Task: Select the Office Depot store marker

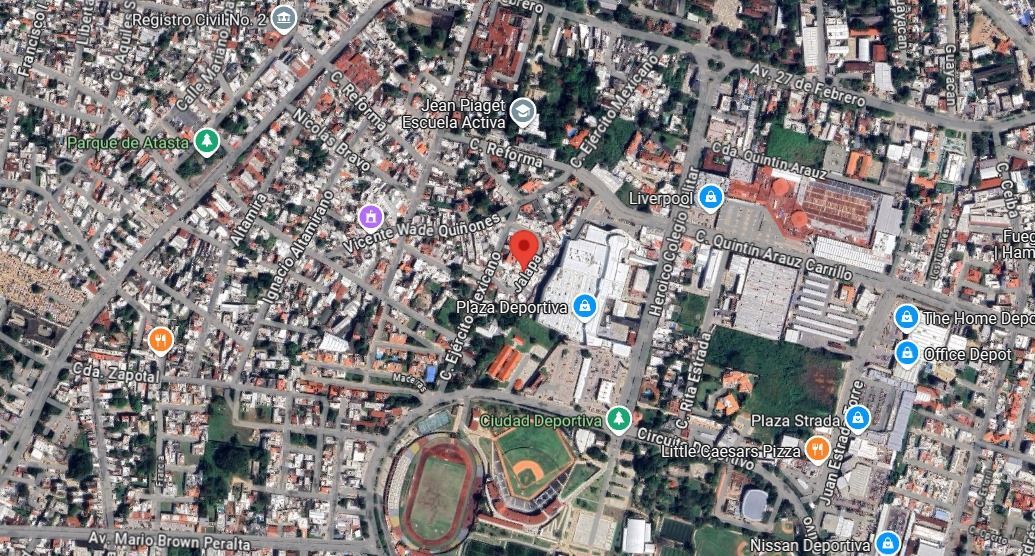Action: (x=907, y=353)
